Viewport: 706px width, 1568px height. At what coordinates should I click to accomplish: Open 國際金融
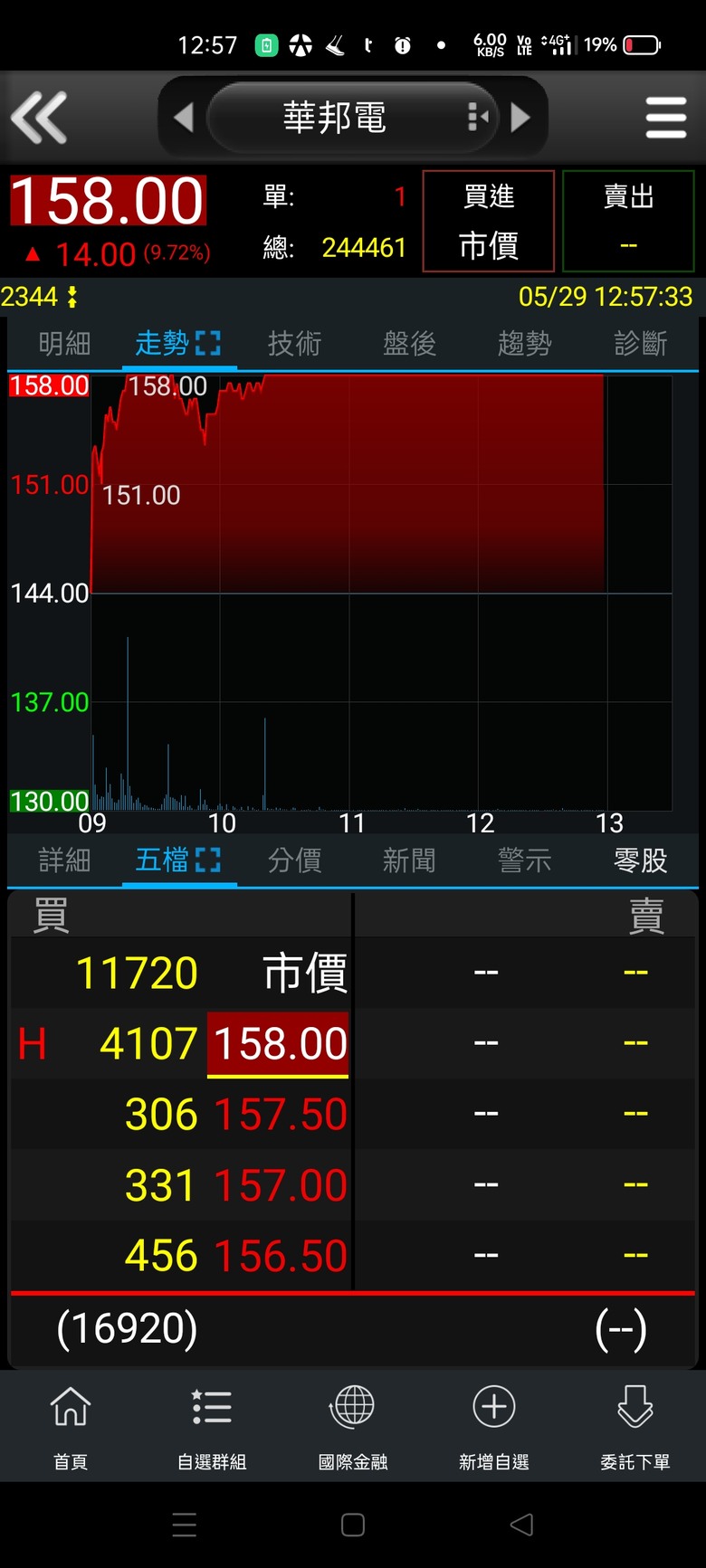click(x=353, y=1427)
